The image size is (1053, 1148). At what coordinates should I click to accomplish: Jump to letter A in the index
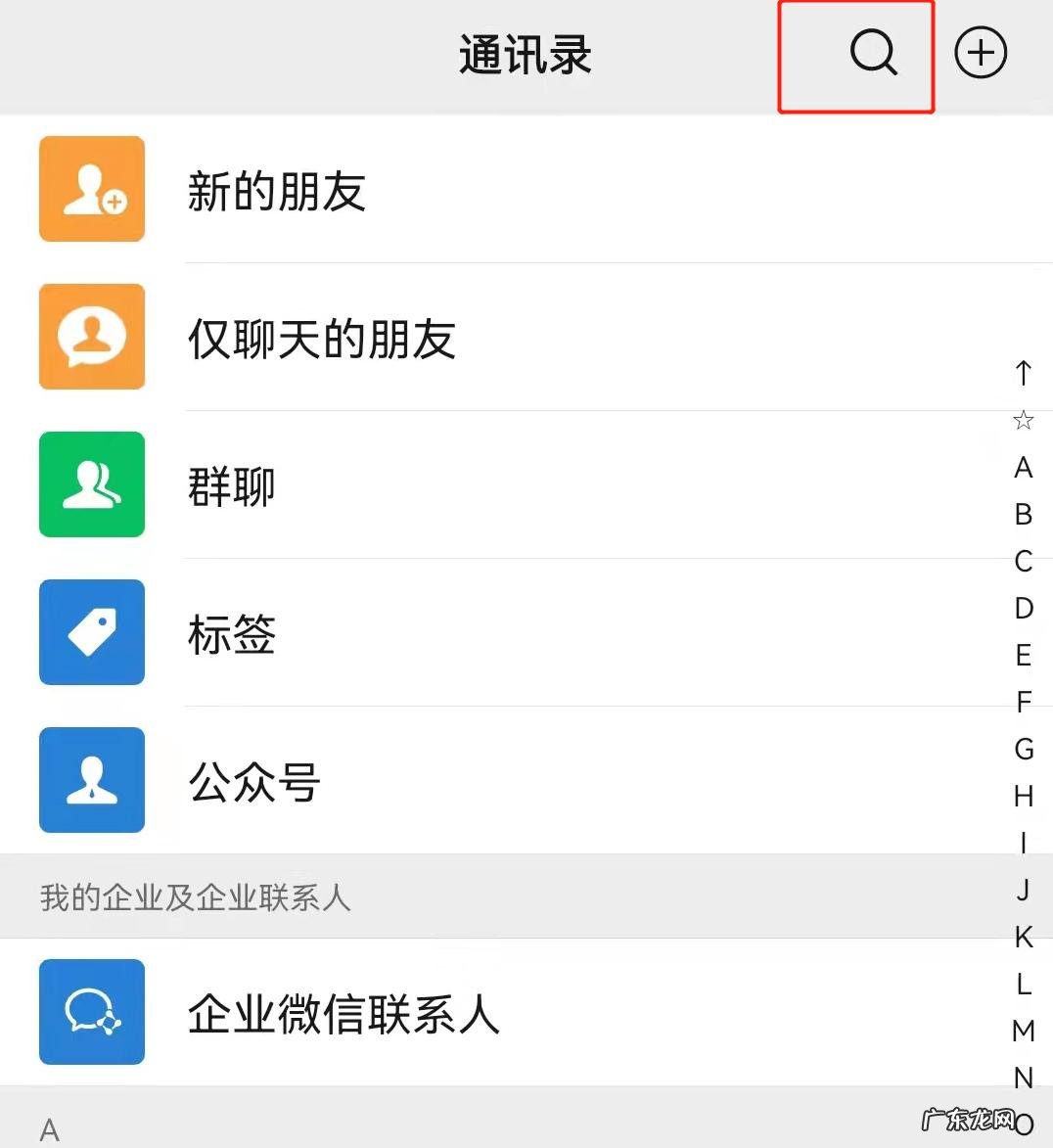point(1023,468)
